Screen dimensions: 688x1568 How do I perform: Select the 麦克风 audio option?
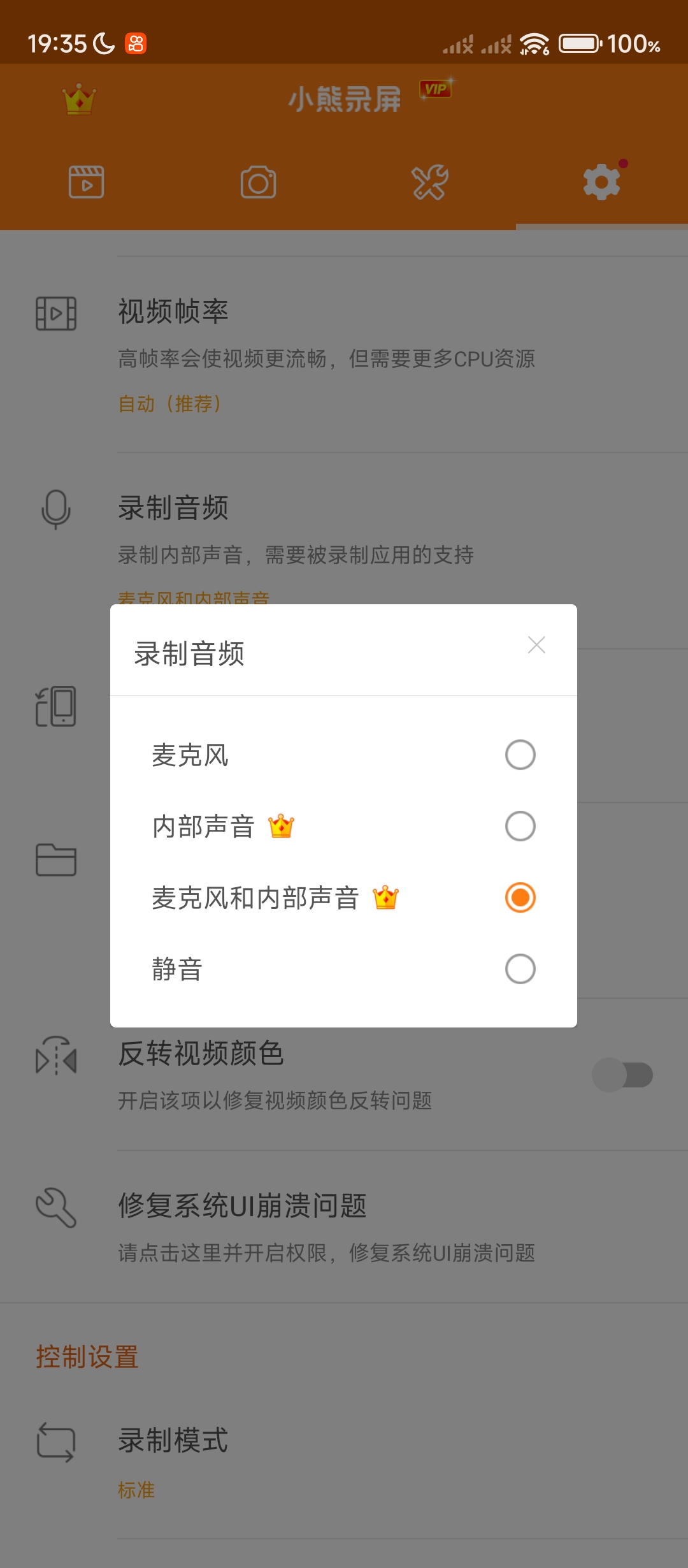tap(520, 755)
